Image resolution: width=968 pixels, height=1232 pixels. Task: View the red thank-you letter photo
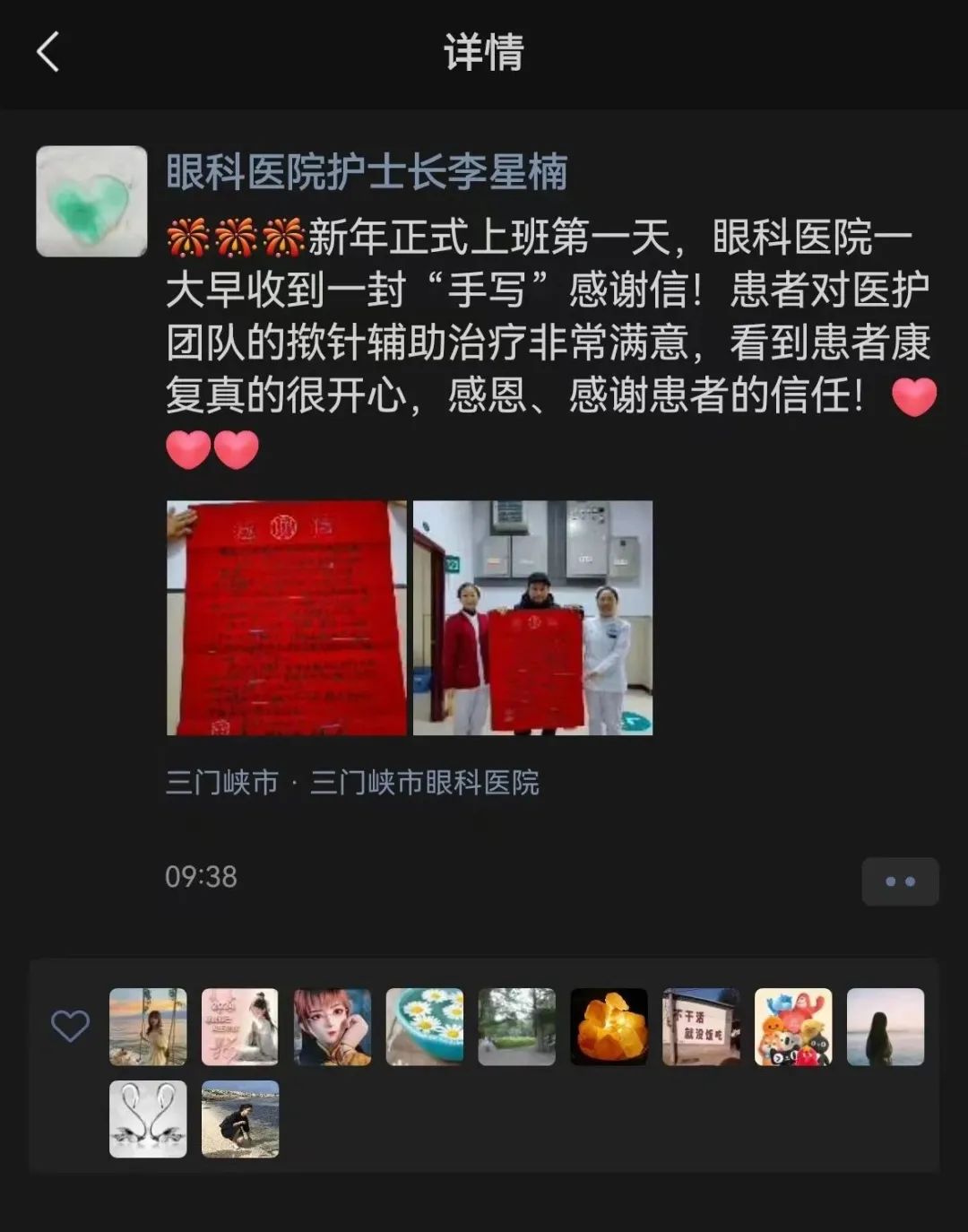point(286,618)
